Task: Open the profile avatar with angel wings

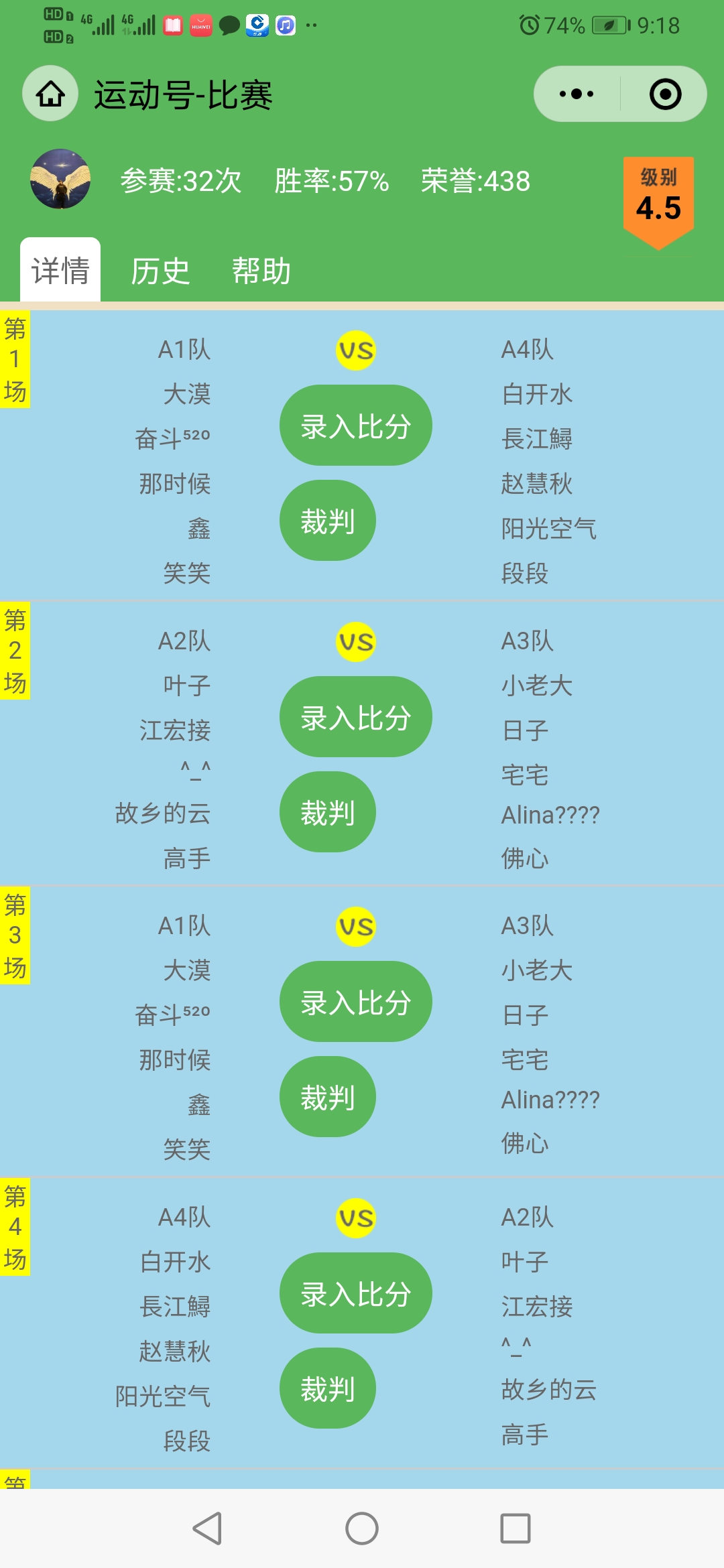Action: click(x=60, y=179)
